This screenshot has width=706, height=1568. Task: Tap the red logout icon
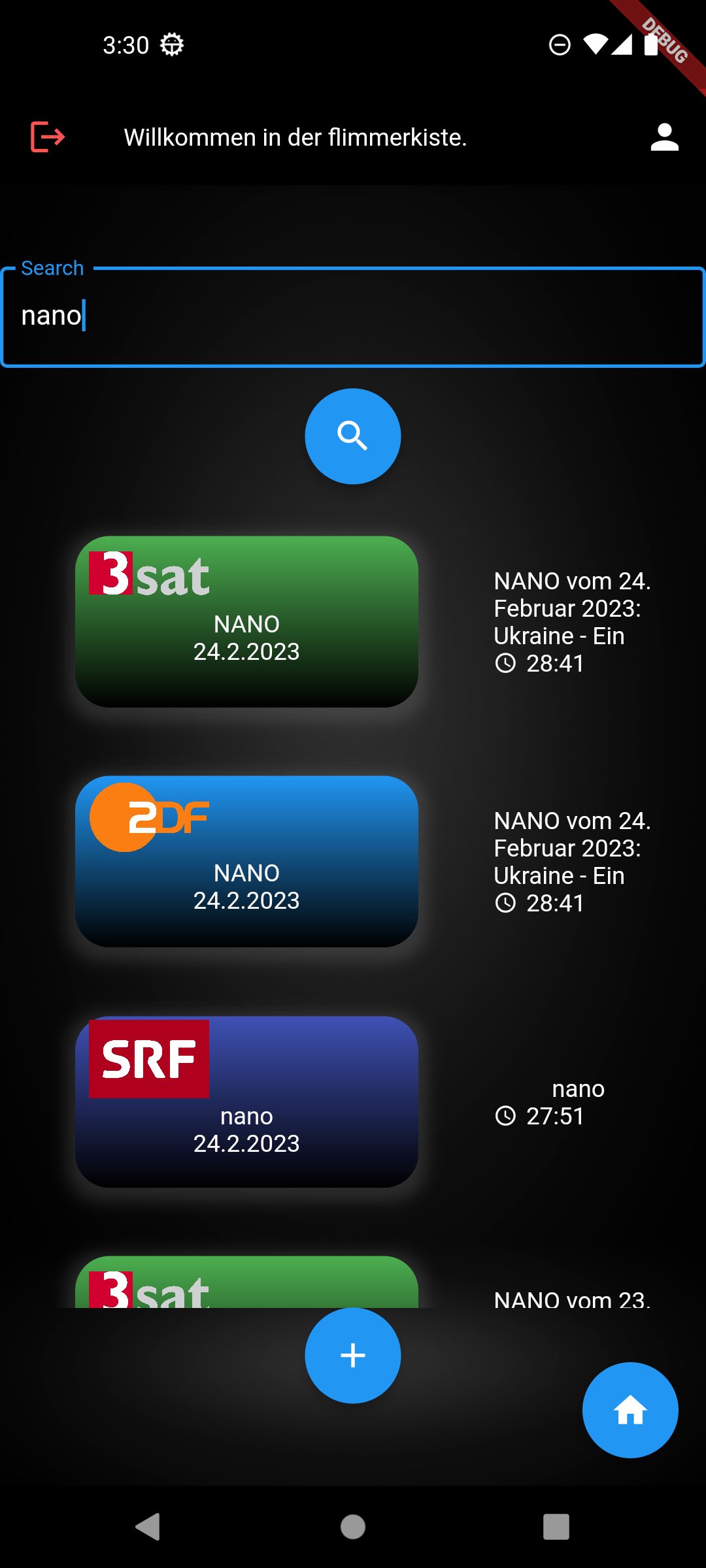(x=48, y=137)
